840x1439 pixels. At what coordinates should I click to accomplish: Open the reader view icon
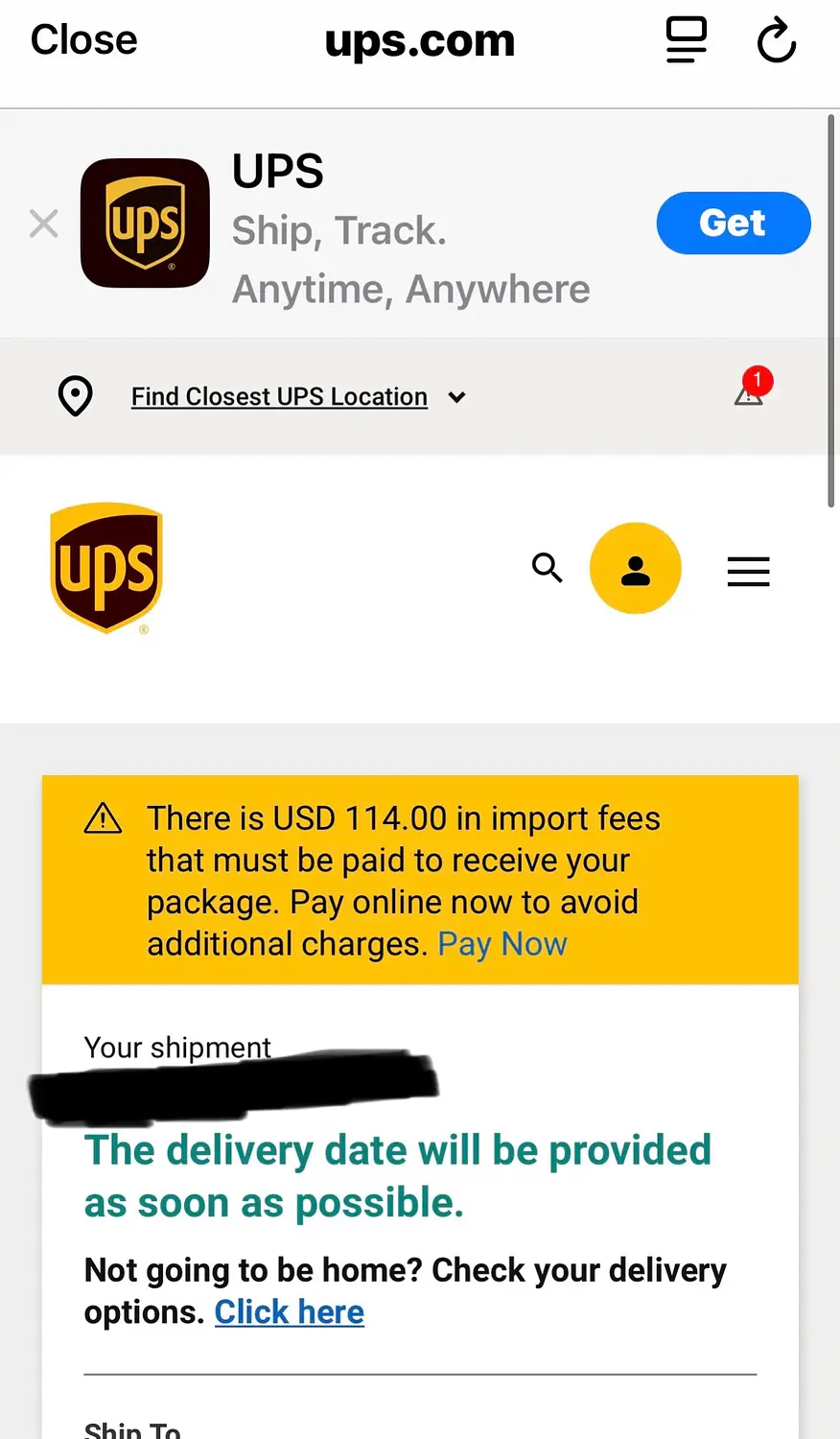coord(687,40)
